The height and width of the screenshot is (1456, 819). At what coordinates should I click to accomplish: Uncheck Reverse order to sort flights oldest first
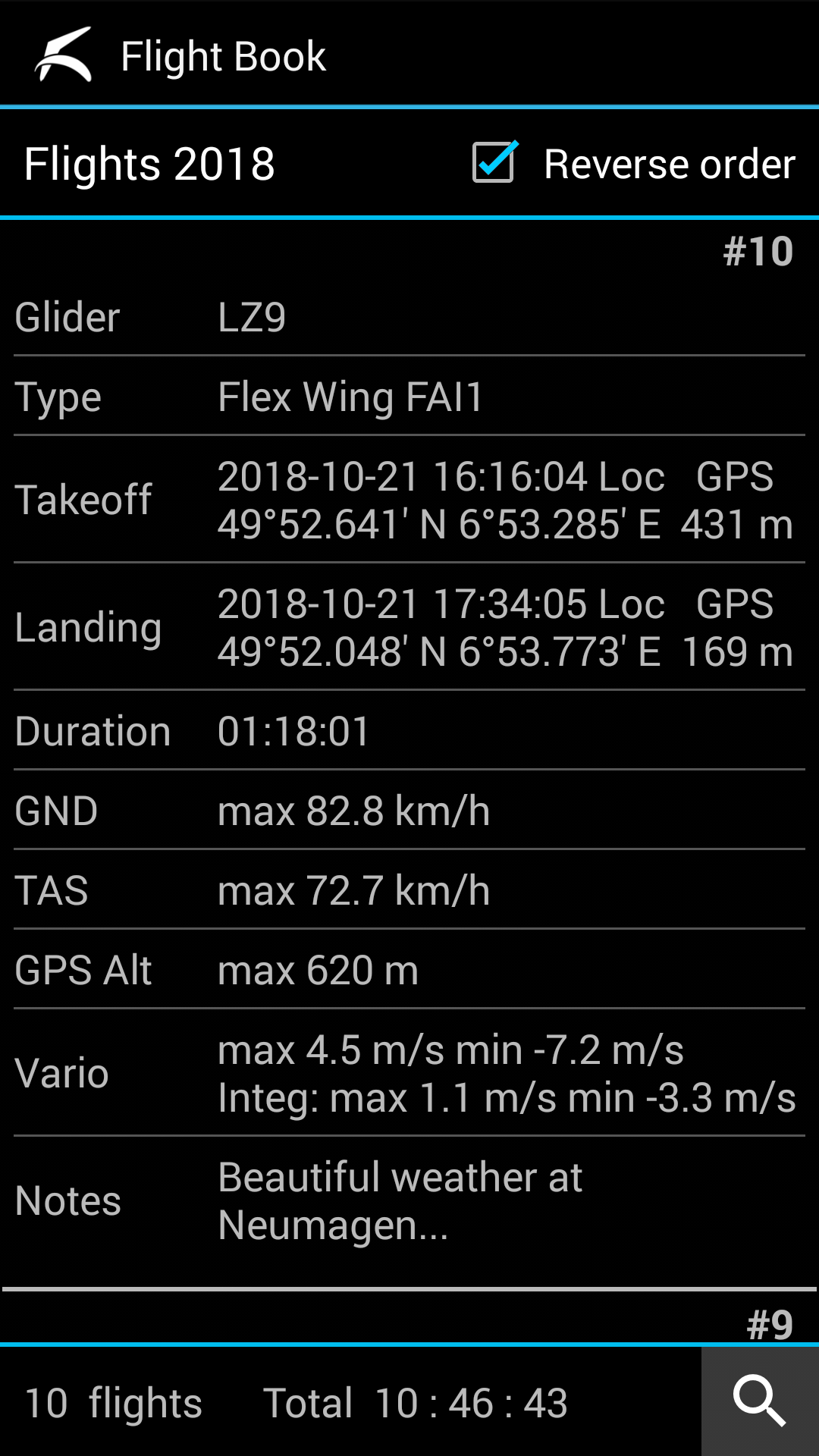[493, 162]
